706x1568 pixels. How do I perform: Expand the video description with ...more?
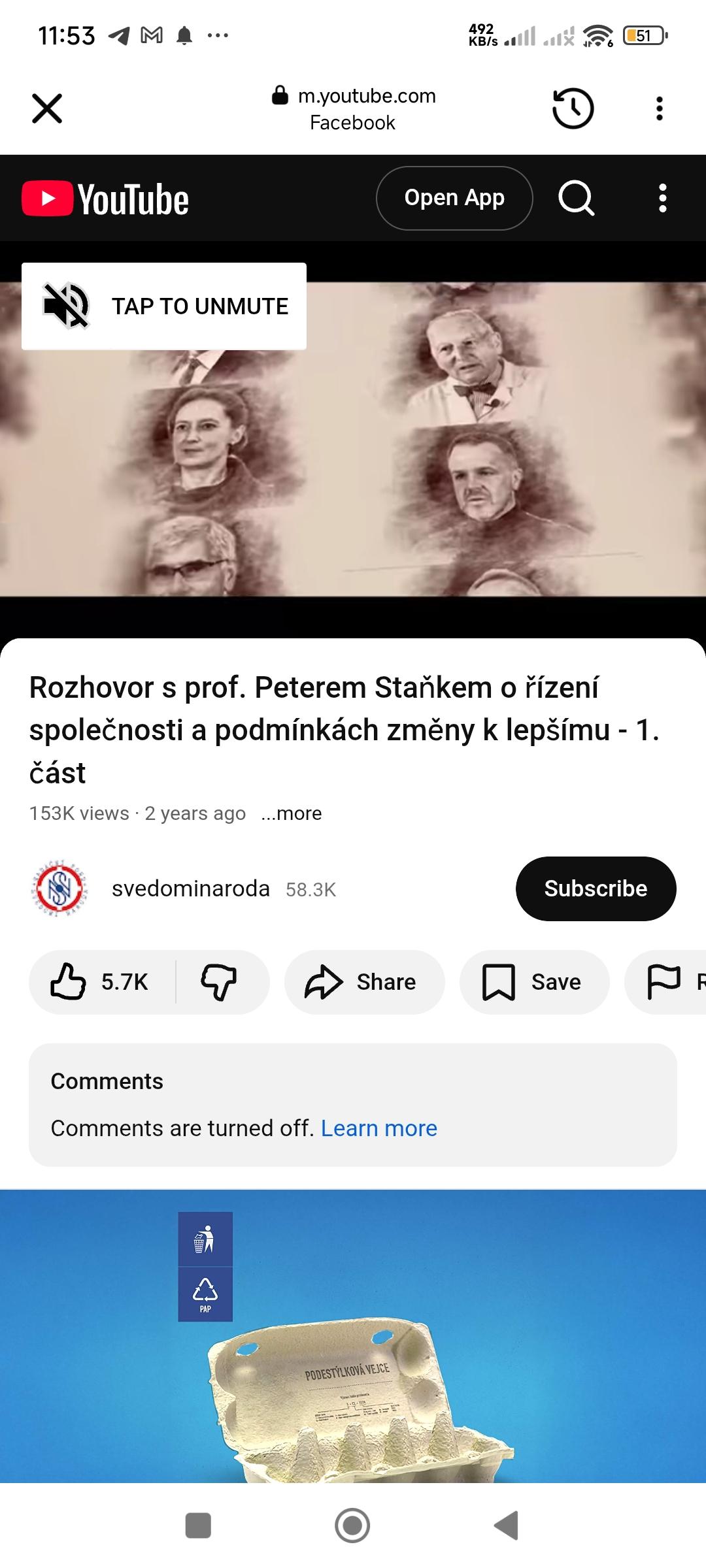point(292,813)
